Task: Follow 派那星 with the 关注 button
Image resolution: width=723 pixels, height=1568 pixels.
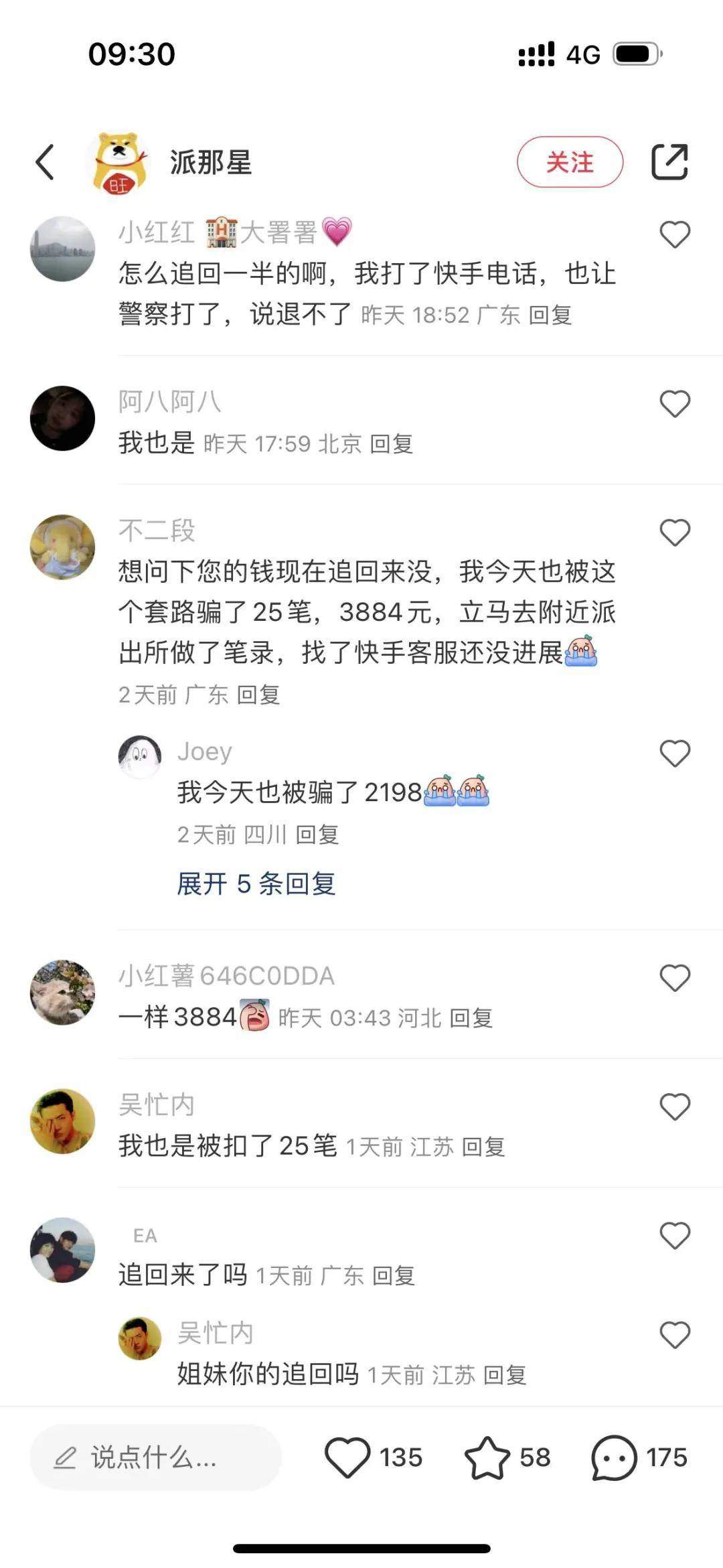Action: (x=570, y=162)
